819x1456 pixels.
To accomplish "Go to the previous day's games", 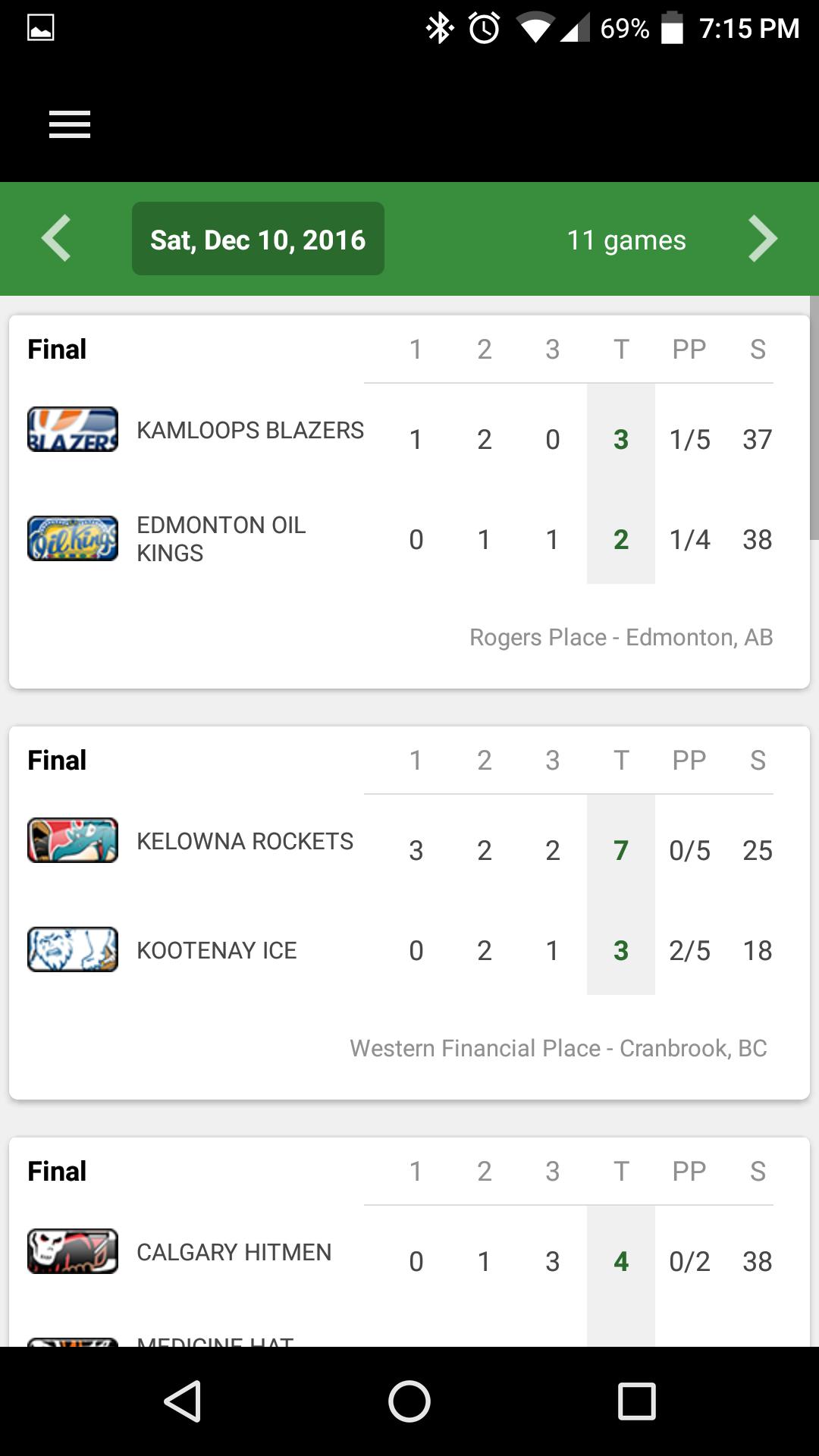I will 56,239.
